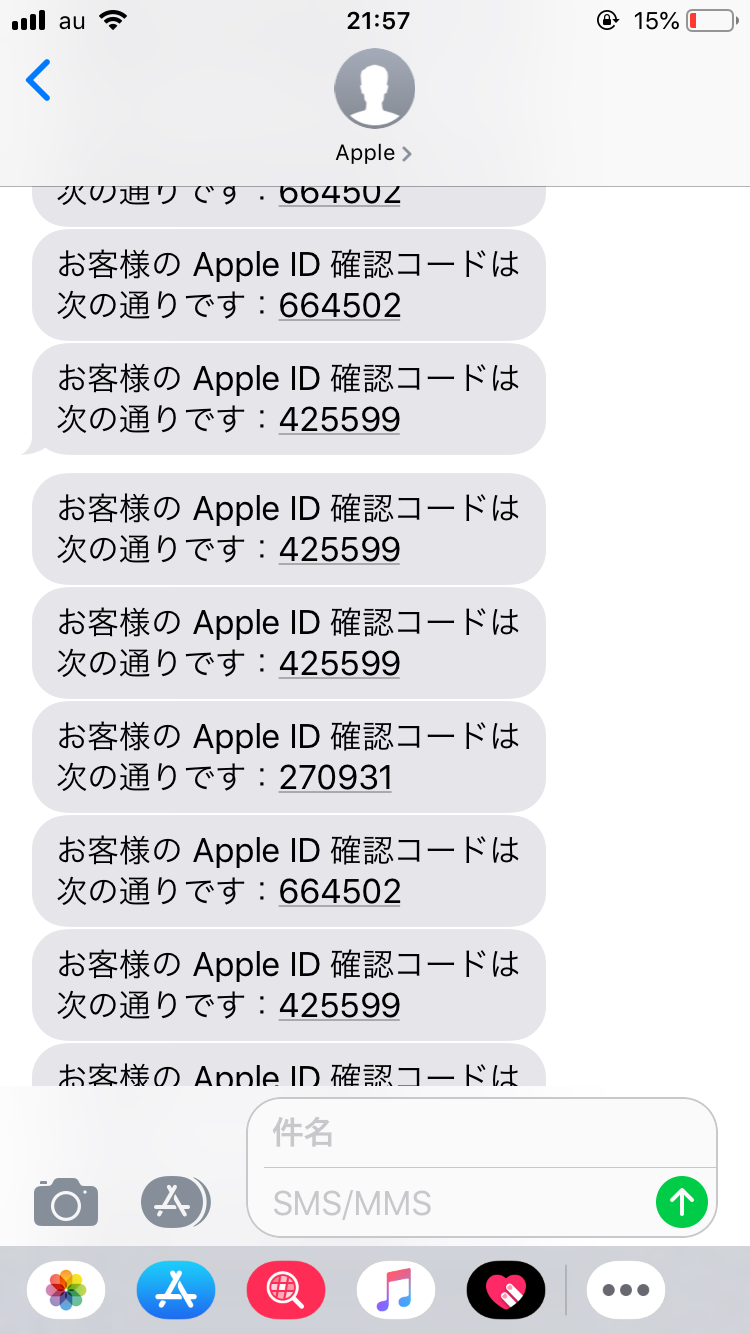Go back to the messages list

pyautogui.click(x=38, y=81)
